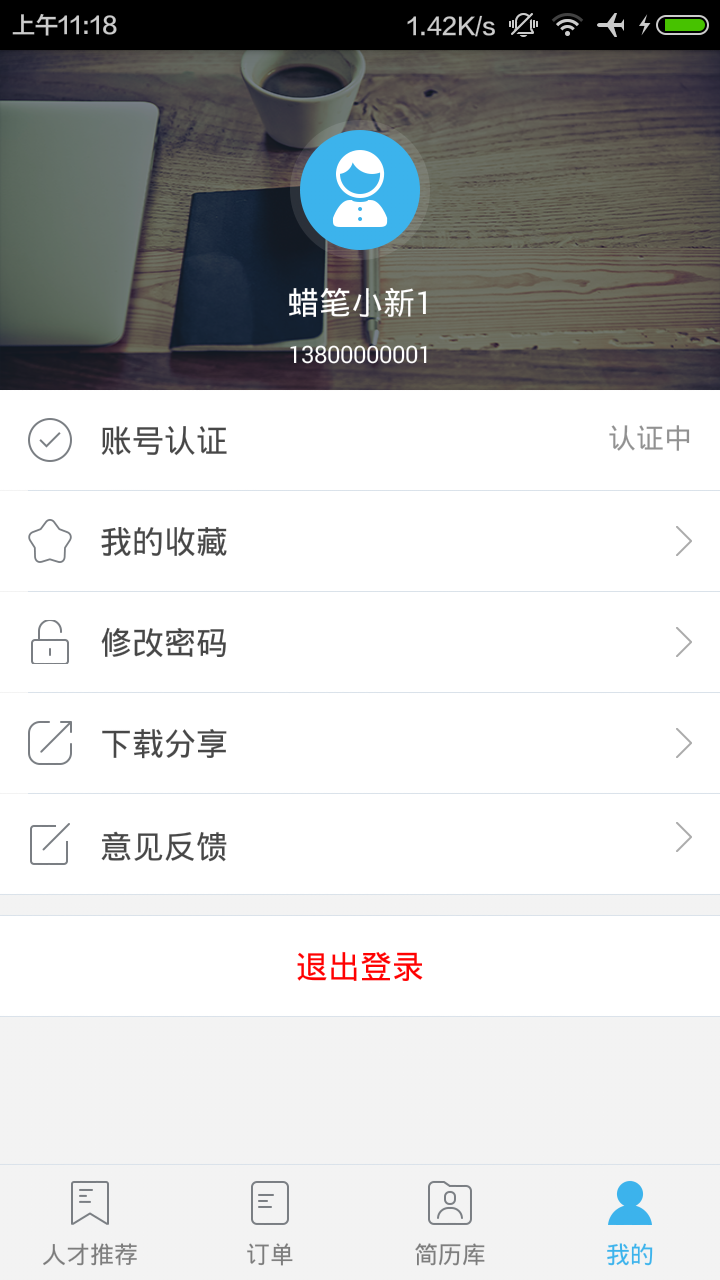Image resolution: width=720 pixels, height=1280 pixels.
Task: Select the 我的 tab
Action: pos(630,1222)
